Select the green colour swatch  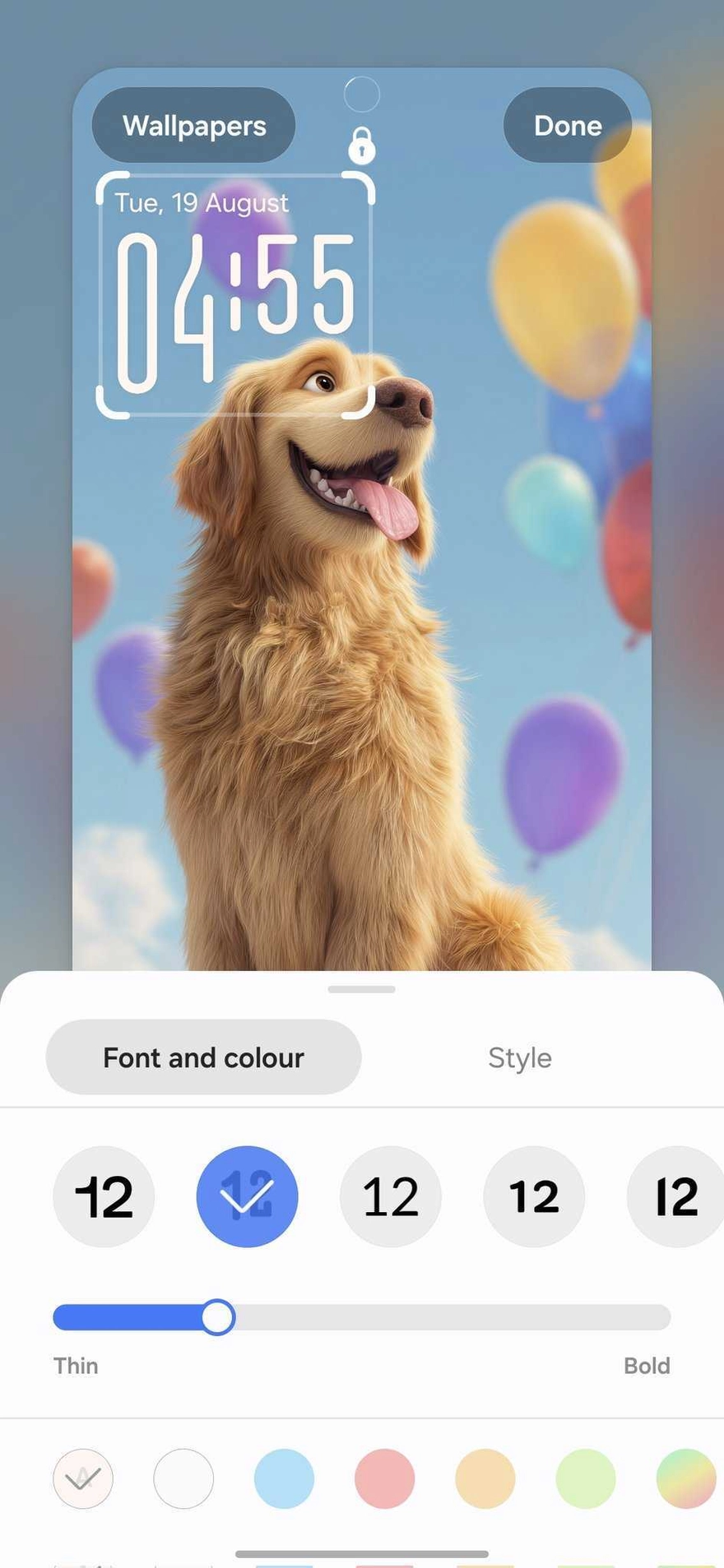click(x=584, y=1478)
